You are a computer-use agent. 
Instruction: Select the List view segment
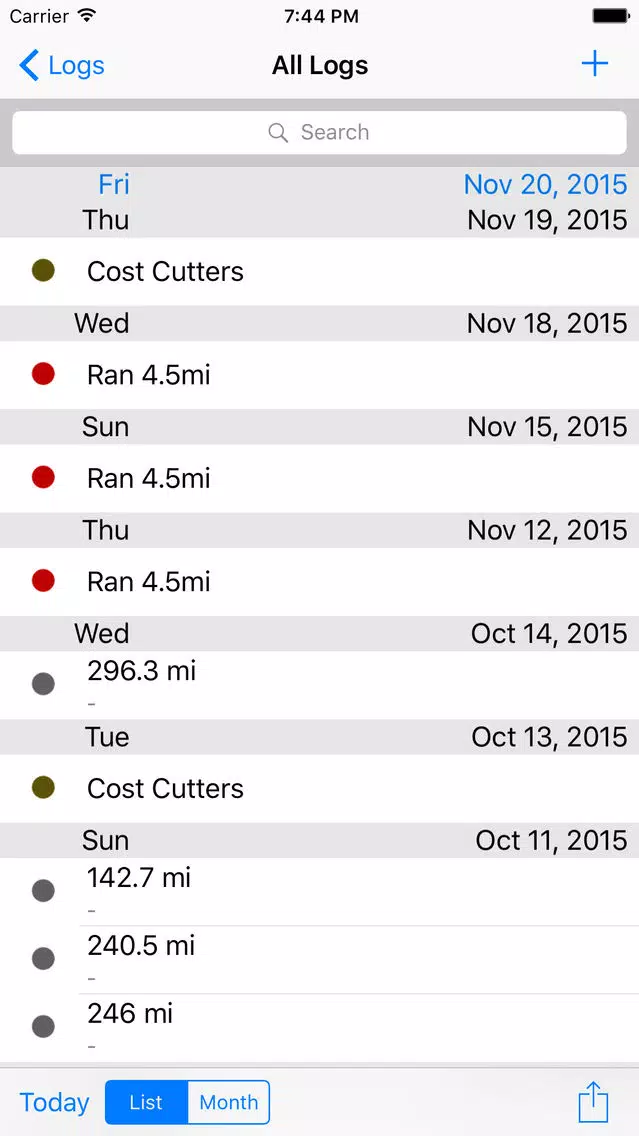click(x=146, y=1103)
